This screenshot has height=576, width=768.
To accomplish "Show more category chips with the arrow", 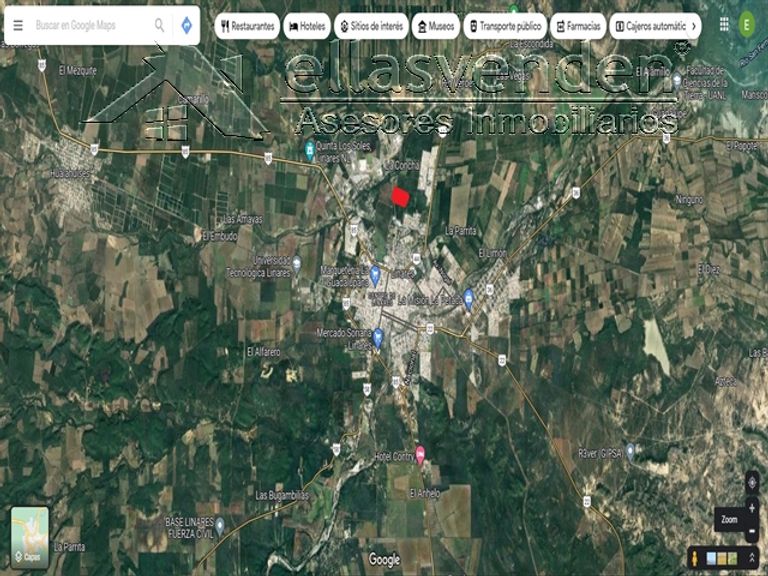I will click(x=696, y=26).
